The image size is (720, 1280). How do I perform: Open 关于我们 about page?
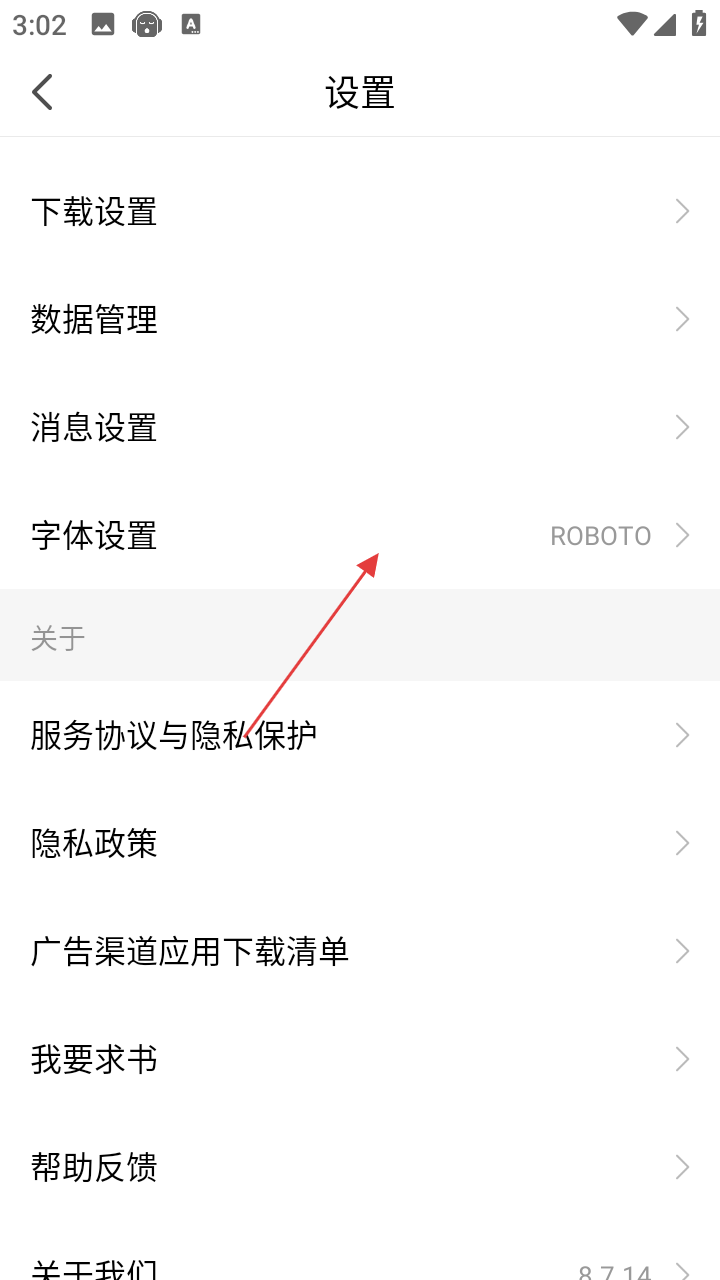(x=360, y=1266)
